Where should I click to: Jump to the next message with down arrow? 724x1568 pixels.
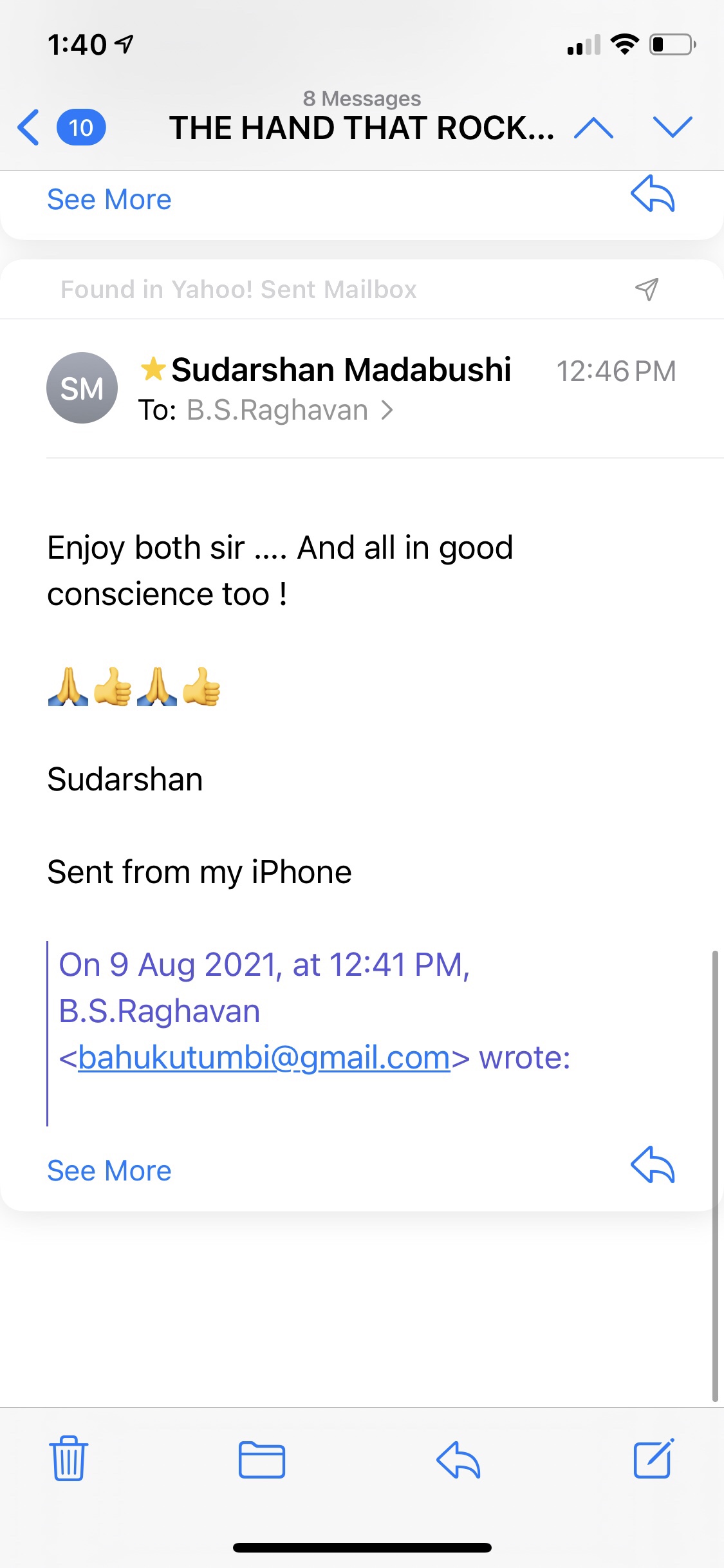pyautogui.click(x=673, y=127)
